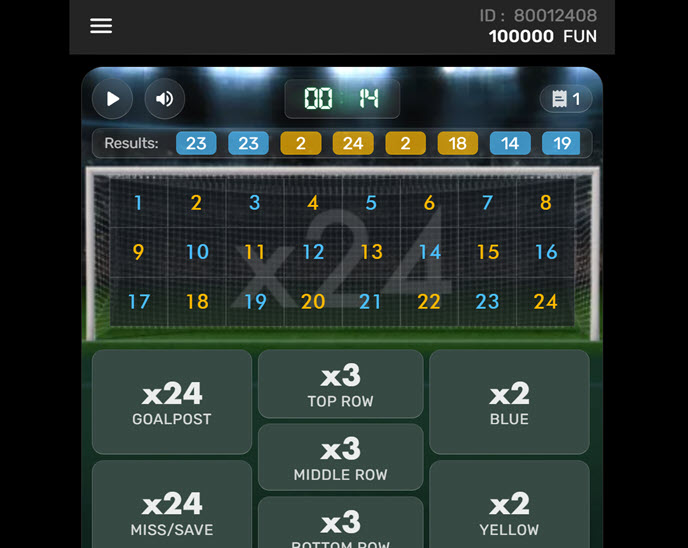The height and width of the screenshot is (548, 688).
Task: Bet on number 5 in the goal
Action: click(371, 204)
